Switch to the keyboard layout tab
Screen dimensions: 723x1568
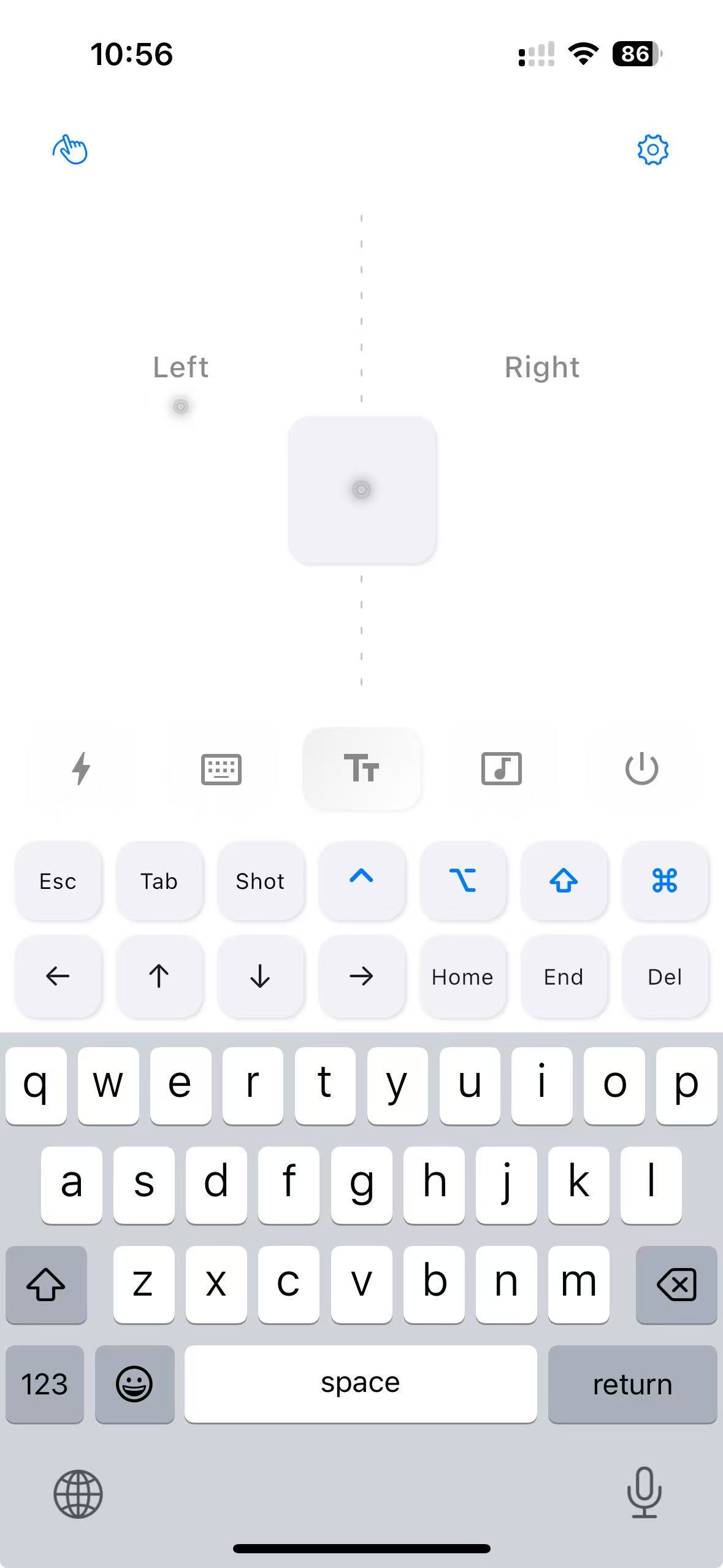point(221,769)
